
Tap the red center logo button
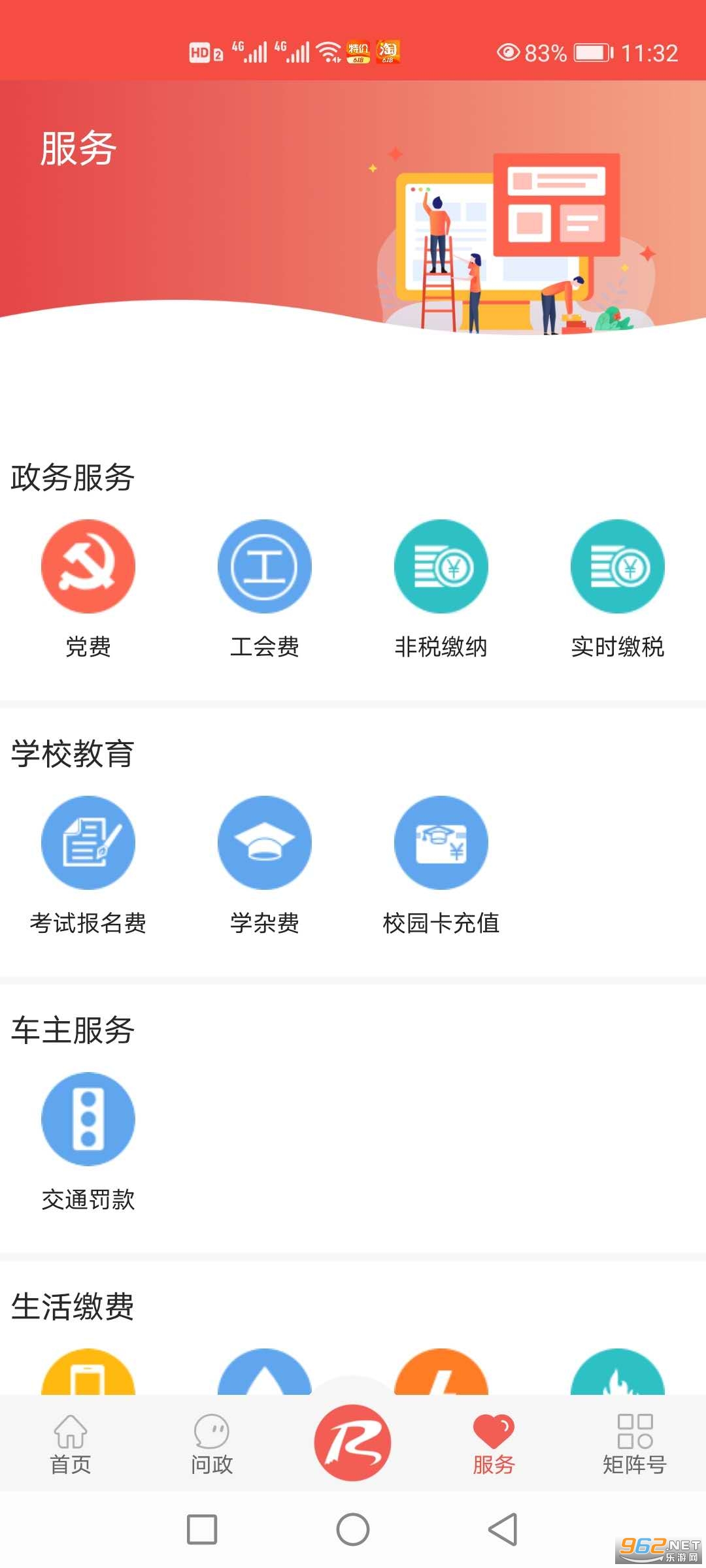coord(353,1443)
